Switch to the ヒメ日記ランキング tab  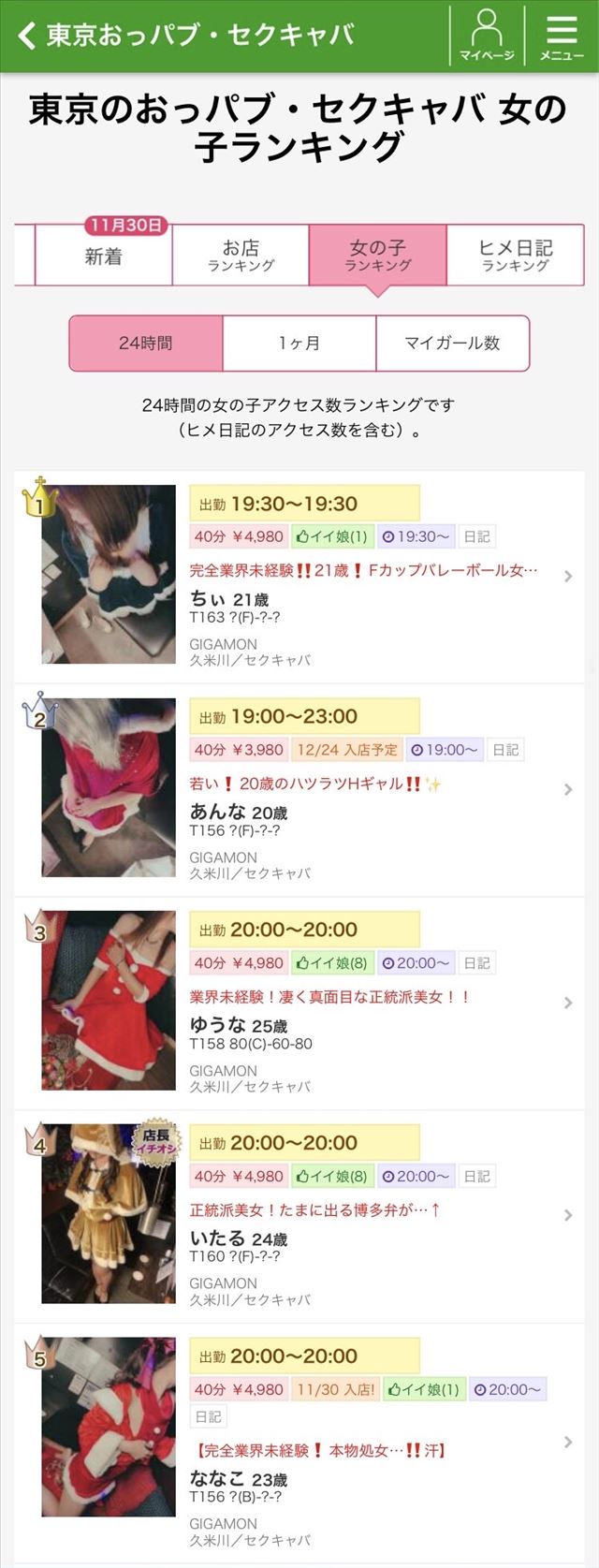pos(515,256)
